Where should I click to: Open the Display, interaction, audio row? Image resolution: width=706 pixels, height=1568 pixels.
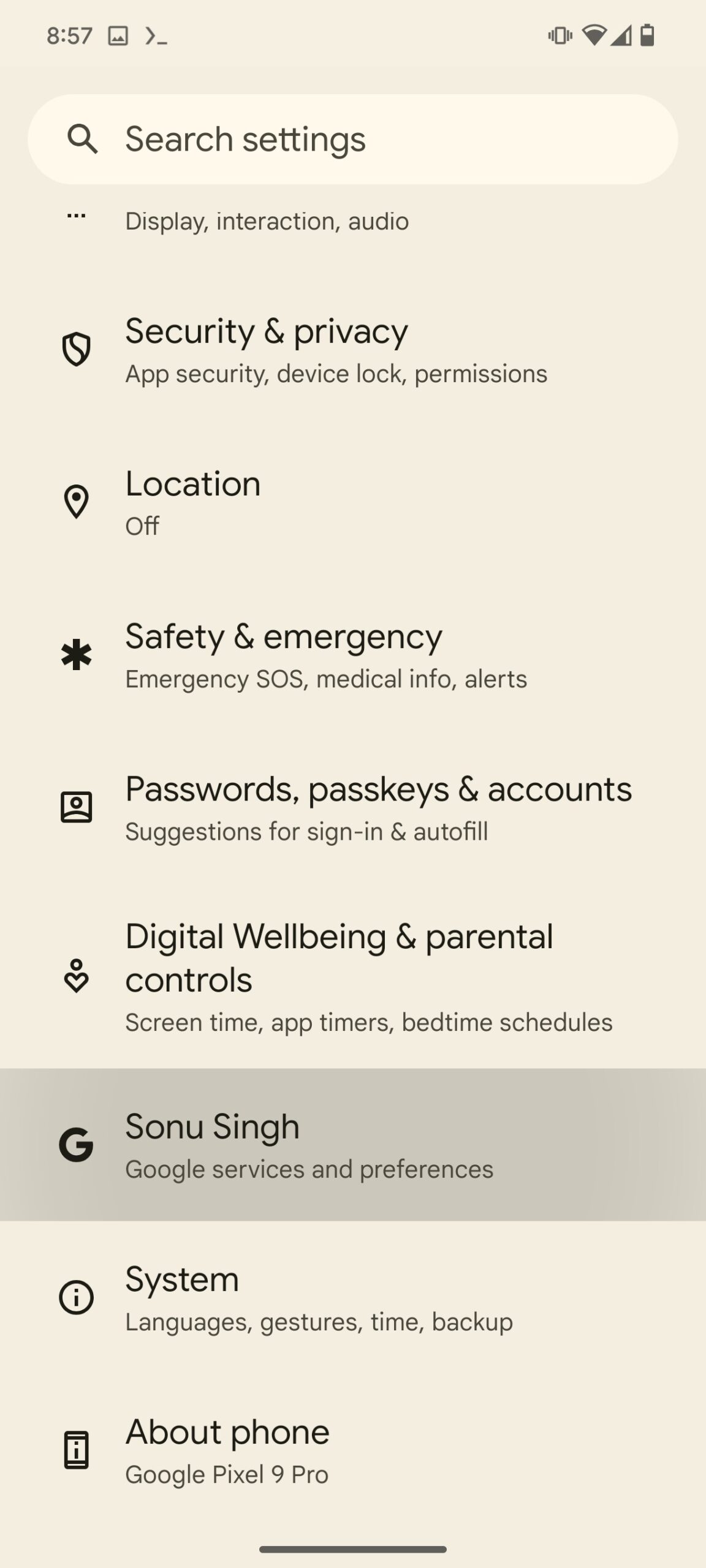pos(353,221)
